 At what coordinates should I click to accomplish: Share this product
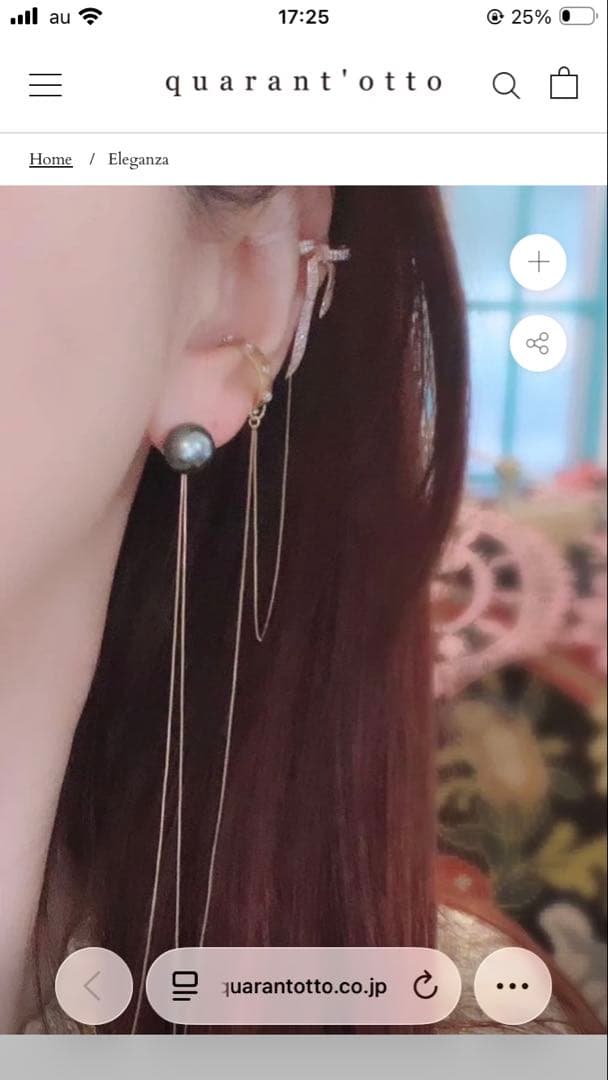tap(538, 345)
